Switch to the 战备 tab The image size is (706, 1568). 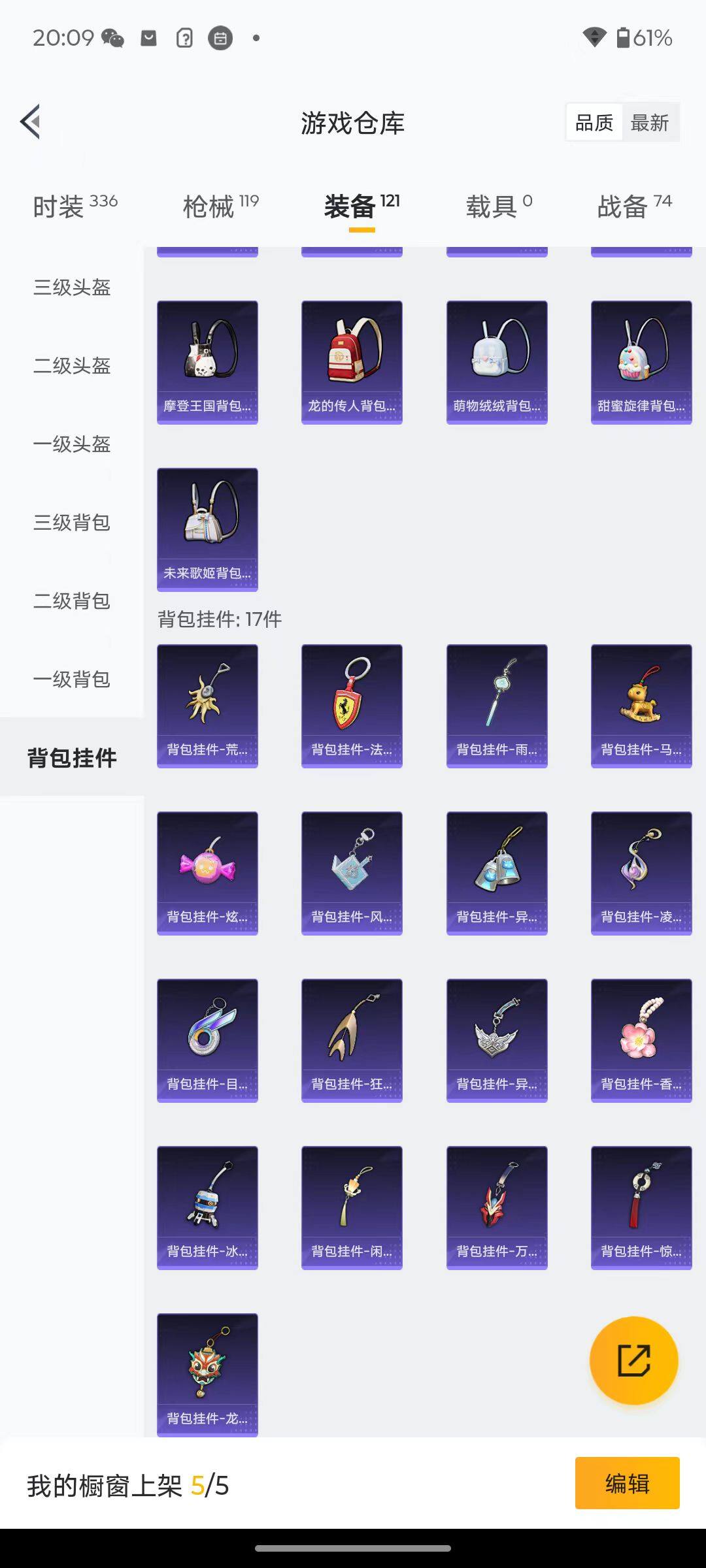[633, 206]
